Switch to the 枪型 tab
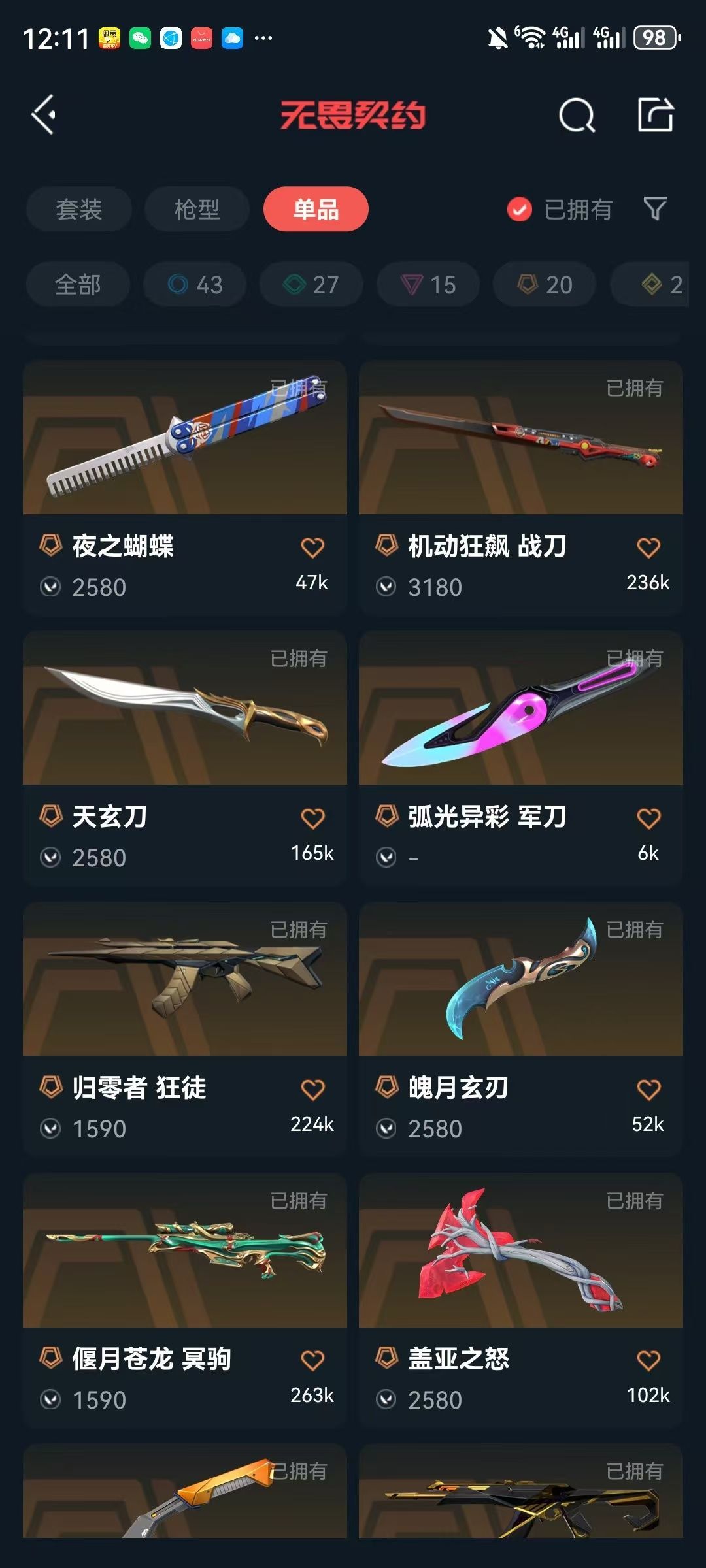This screenshot has height=1568, width=706. [x=197, y=209]
